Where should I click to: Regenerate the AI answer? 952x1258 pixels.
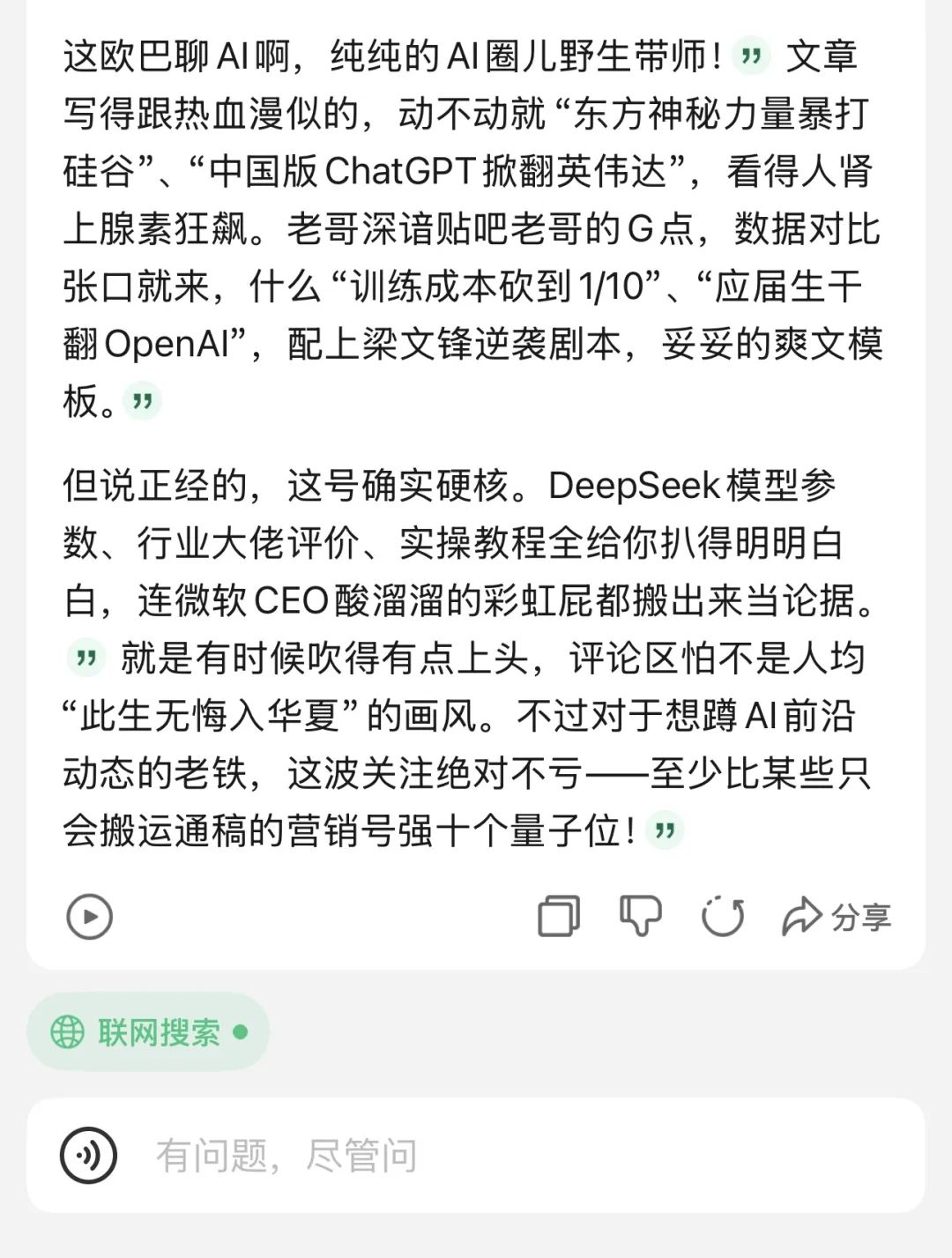[723, 917]
